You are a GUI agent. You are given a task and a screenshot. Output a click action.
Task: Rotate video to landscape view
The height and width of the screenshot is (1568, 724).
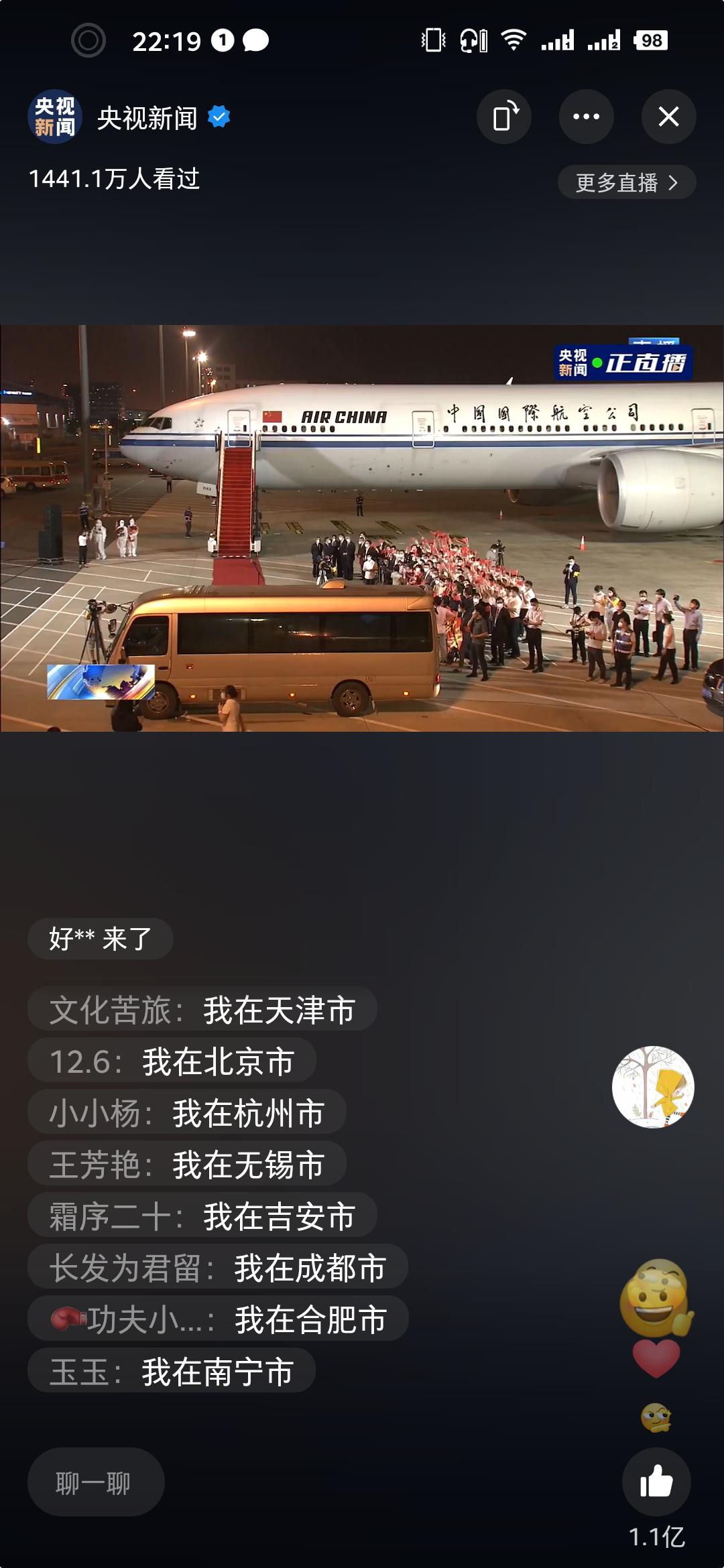click(x=504, y=117)
